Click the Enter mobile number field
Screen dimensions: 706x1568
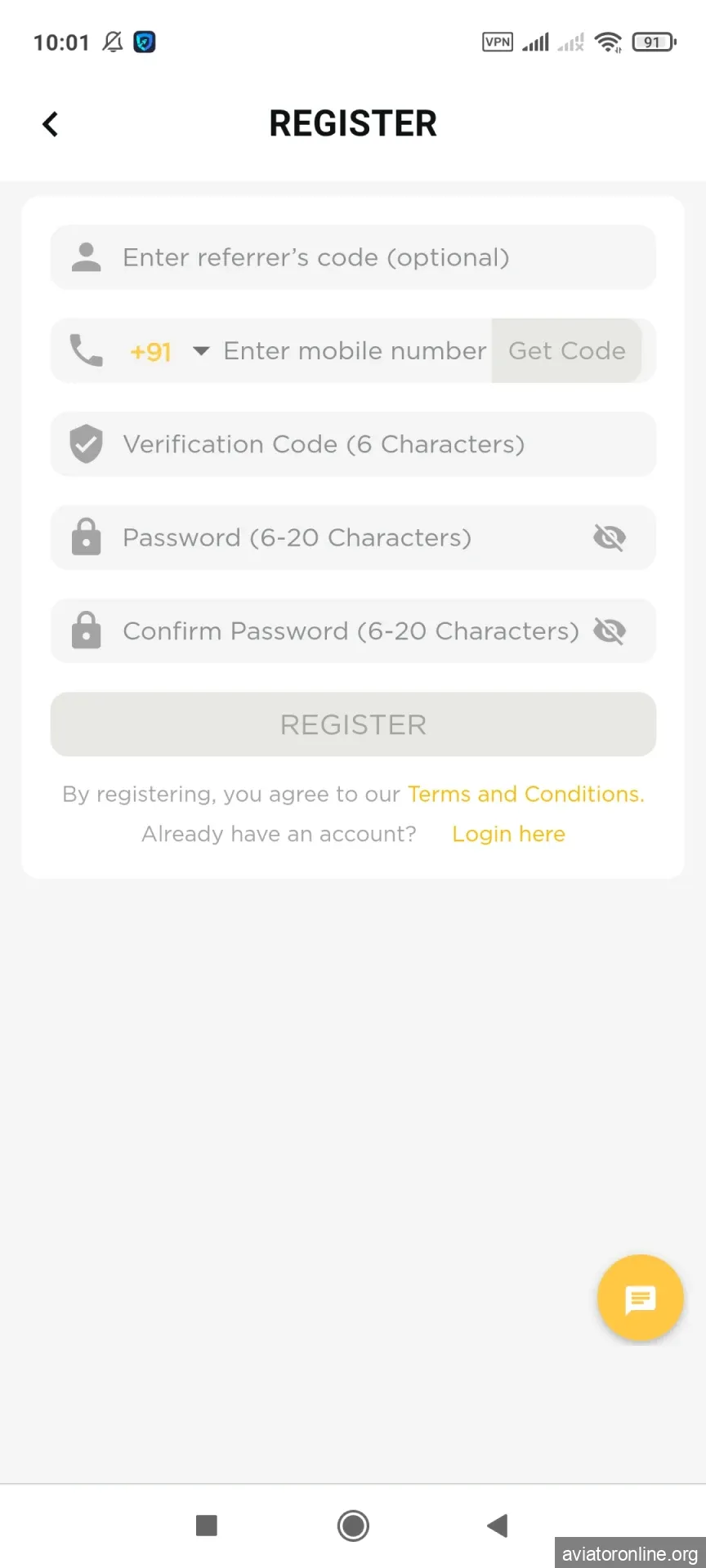click(x=353, y=350)
